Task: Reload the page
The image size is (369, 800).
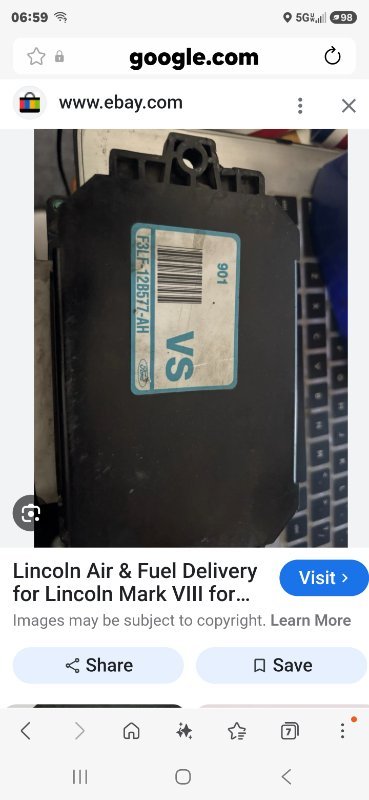Action: (332, 56)
